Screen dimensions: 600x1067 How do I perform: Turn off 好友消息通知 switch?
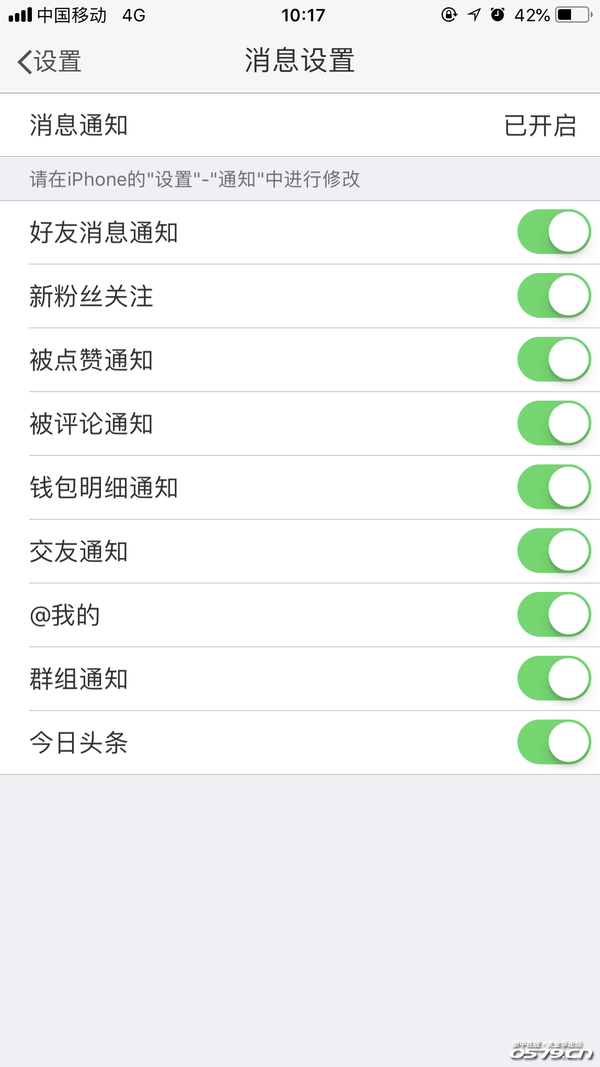pos(553,233)
